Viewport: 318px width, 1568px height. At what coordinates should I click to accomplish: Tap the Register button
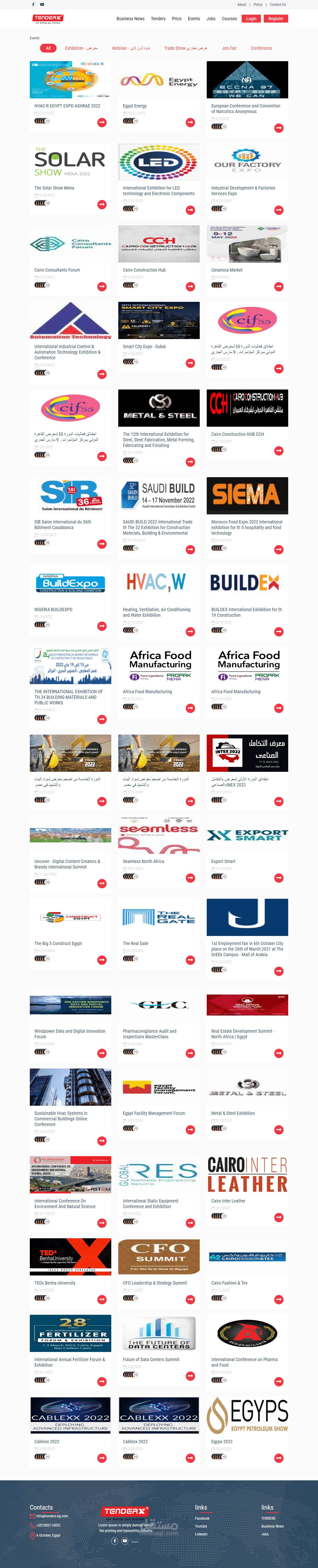(275, 19)
